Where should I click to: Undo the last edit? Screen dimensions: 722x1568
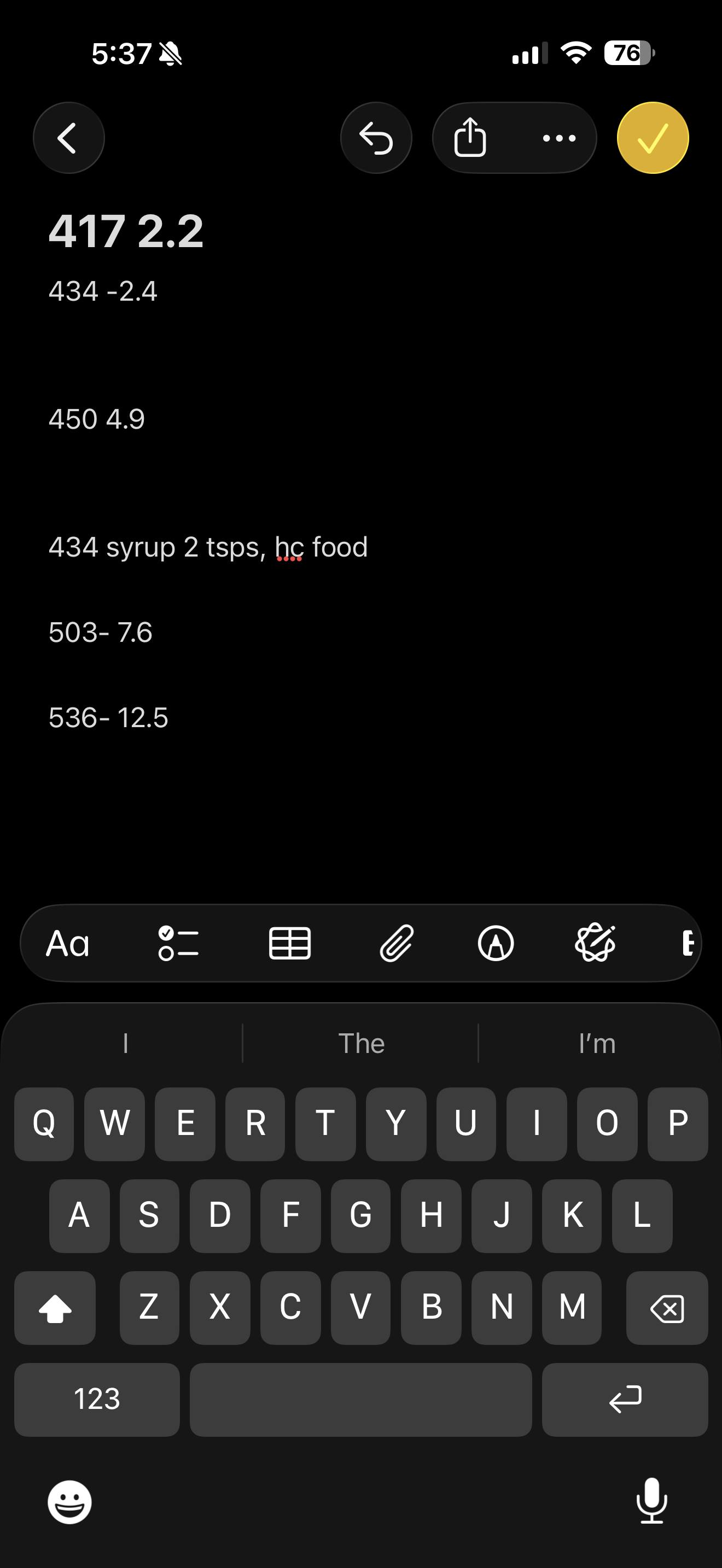click(x=376, y=138)
